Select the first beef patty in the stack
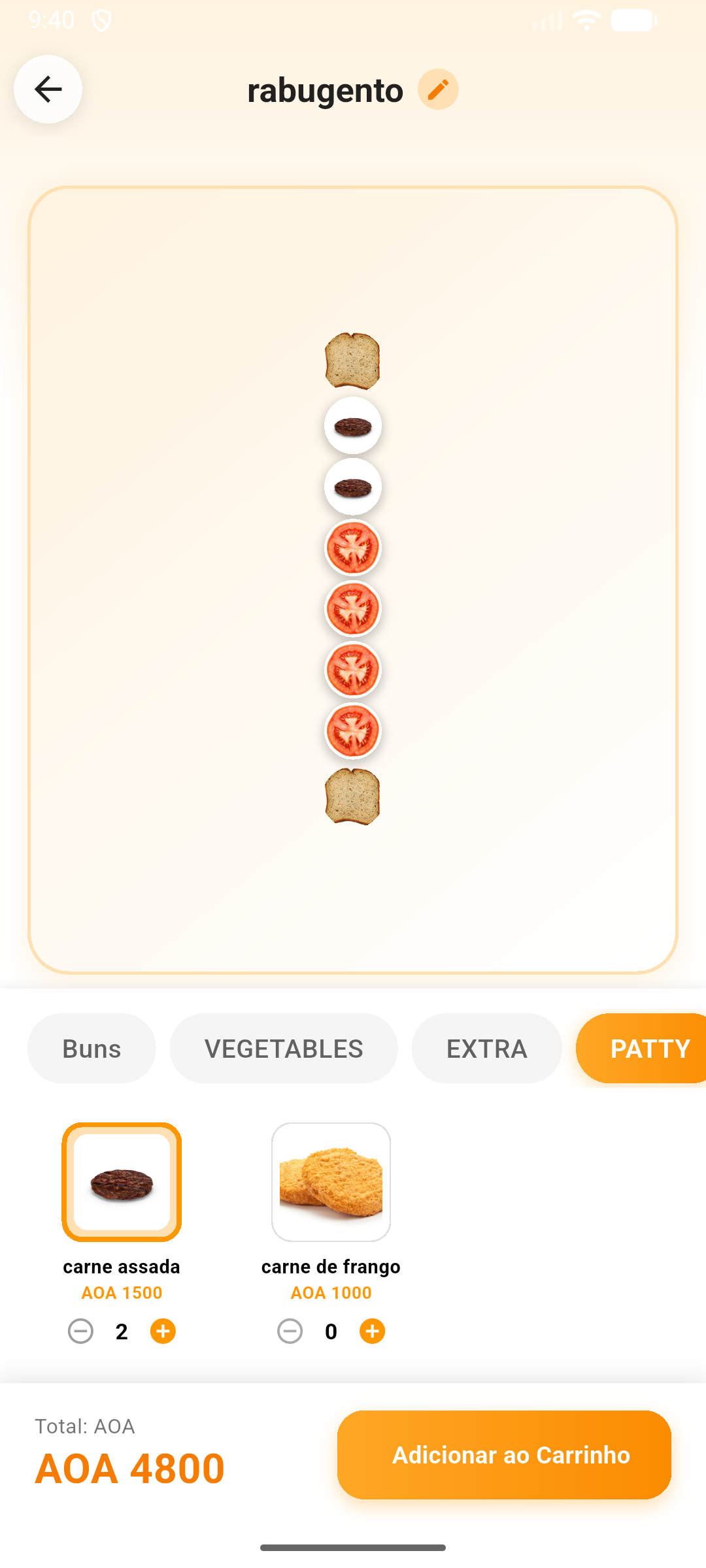Screen dimensions: 706x1568 tap(352, 425)
